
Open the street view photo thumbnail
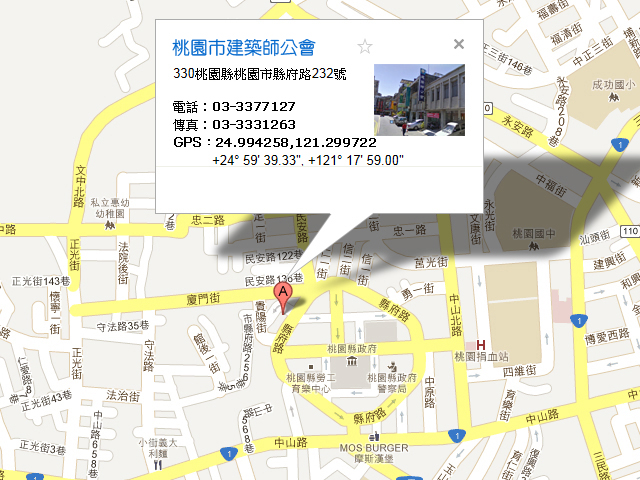pos(419,100)
